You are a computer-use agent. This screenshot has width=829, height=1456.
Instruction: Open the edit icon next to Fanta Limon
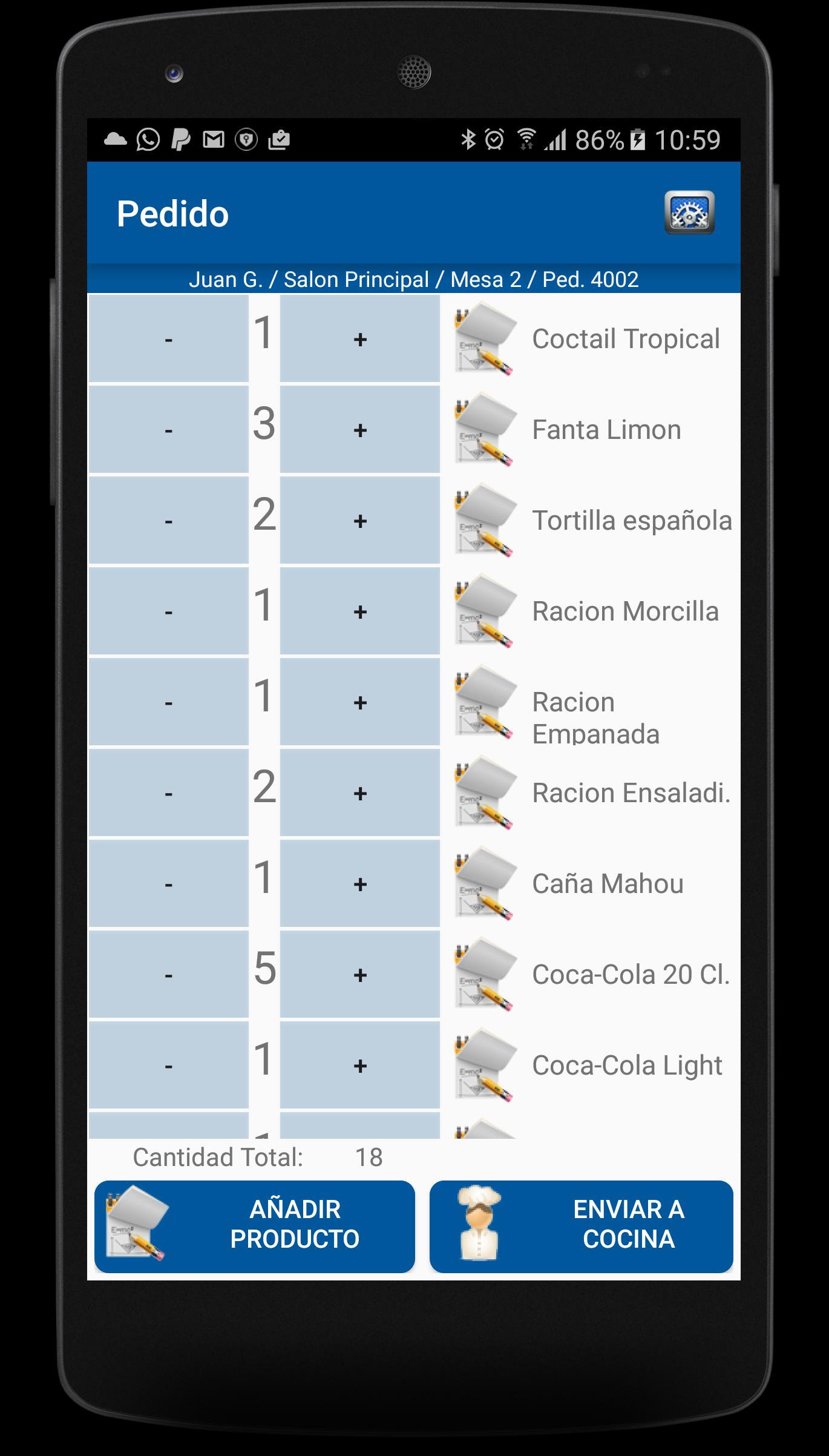485,429
